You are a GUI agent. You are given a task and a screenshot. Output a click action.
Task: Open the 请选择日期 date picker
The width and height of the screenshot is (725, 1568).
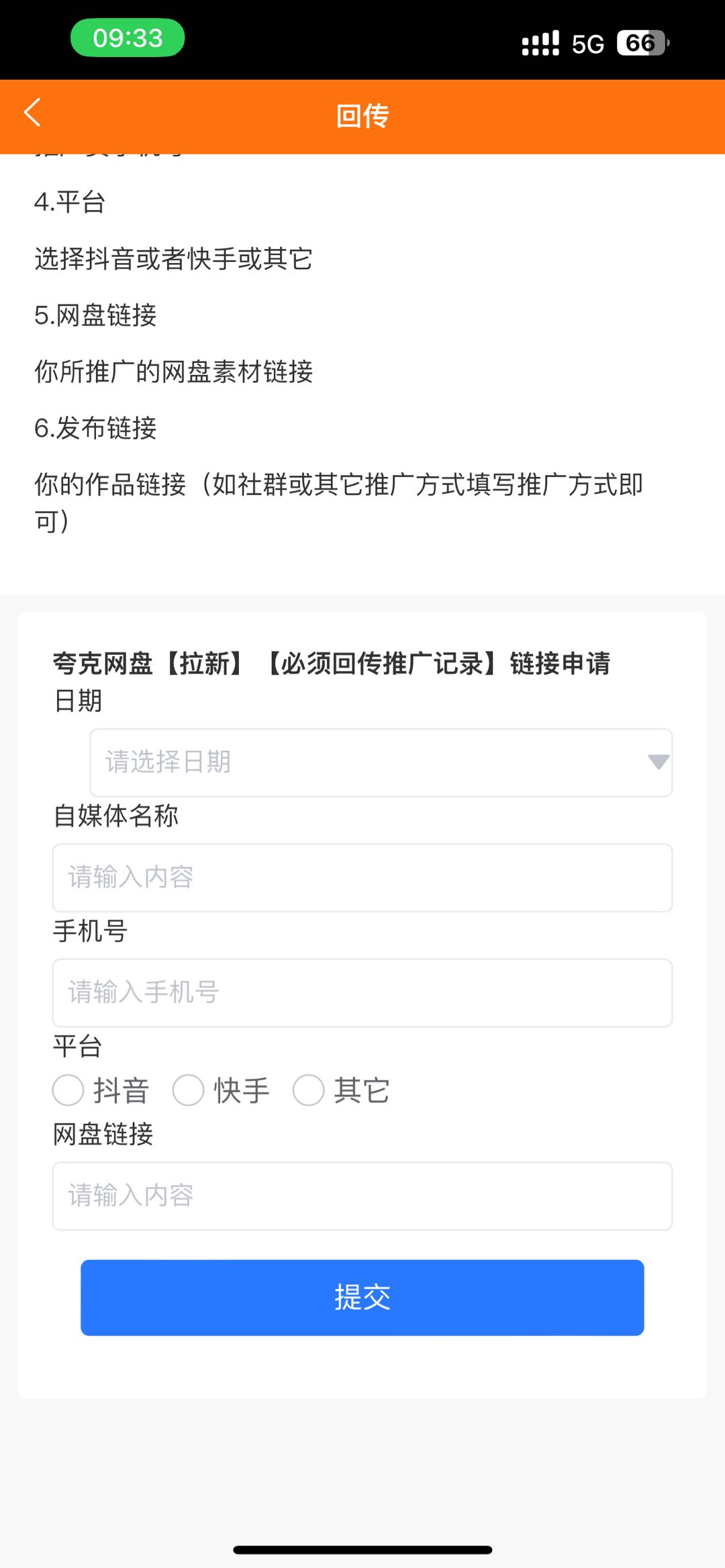[x=381, y=762]
